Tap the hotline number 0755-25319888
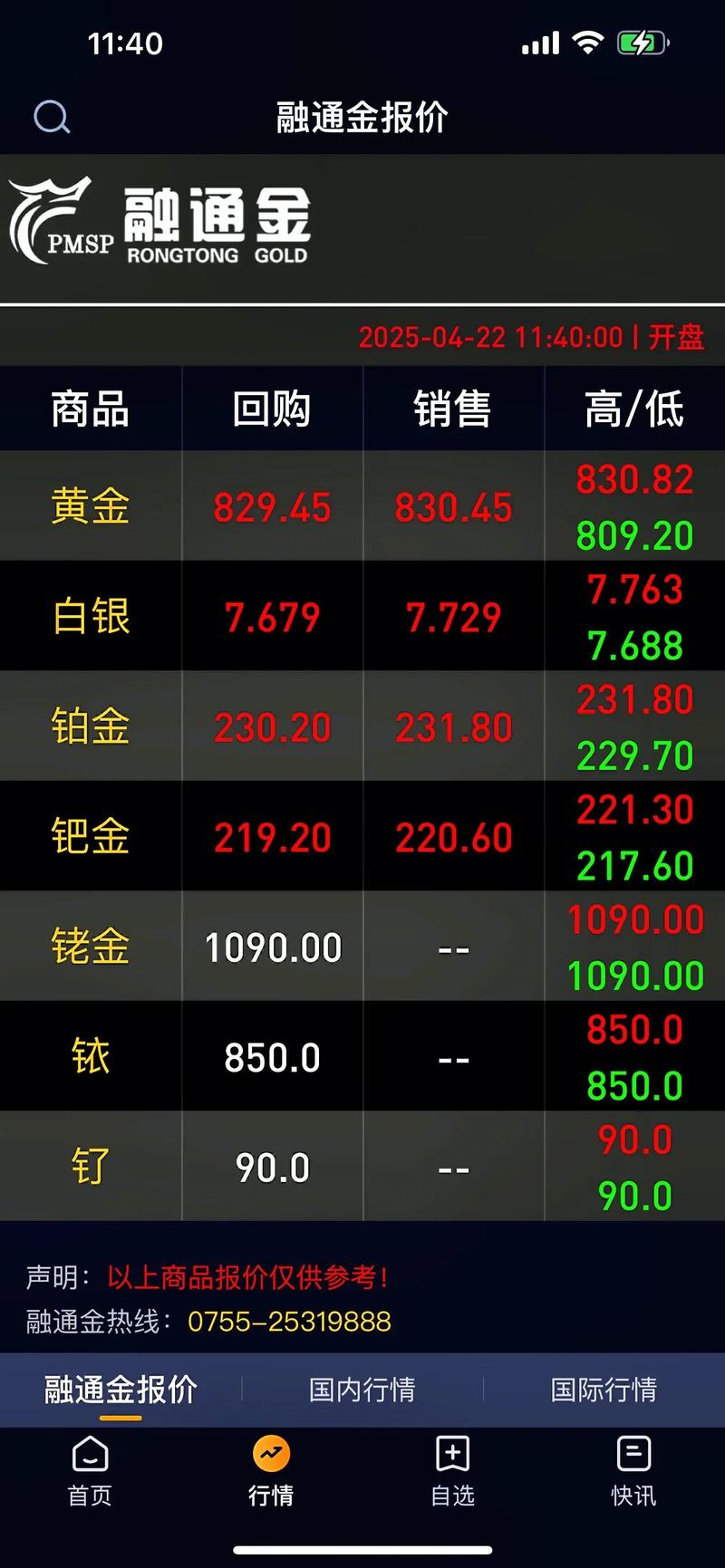Viewport: 725px width, 1568px height. click(x=290, y=1323)
